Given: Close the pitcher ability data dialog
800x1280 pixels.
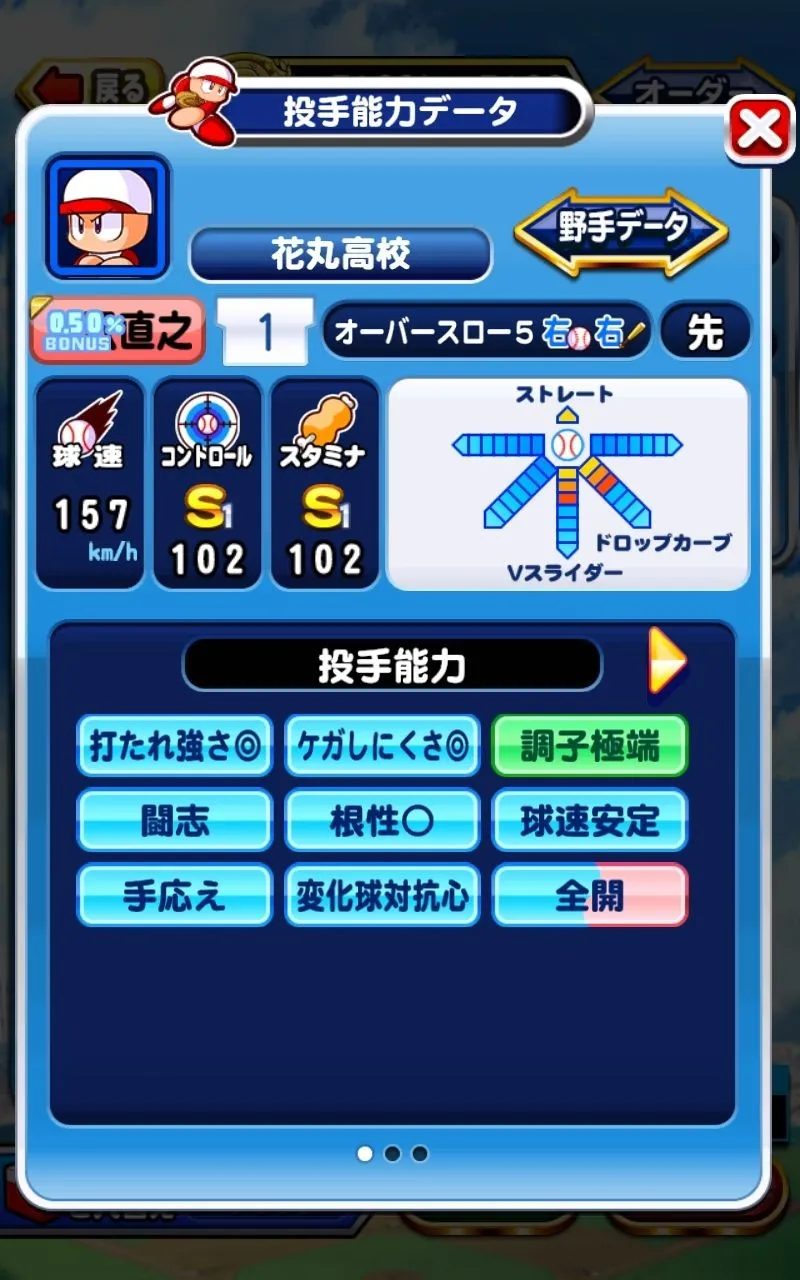Looking at the screenshot, I should tap(761, 129).
